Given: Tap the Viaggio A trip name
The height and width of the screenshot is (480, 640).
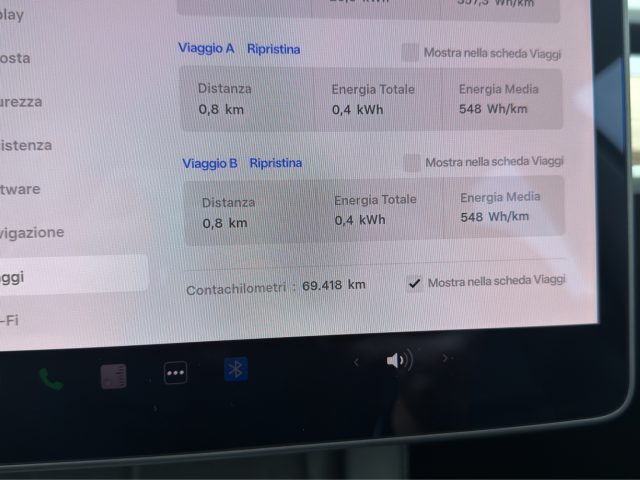Looking at the screenshot, I should pos(206,48).
